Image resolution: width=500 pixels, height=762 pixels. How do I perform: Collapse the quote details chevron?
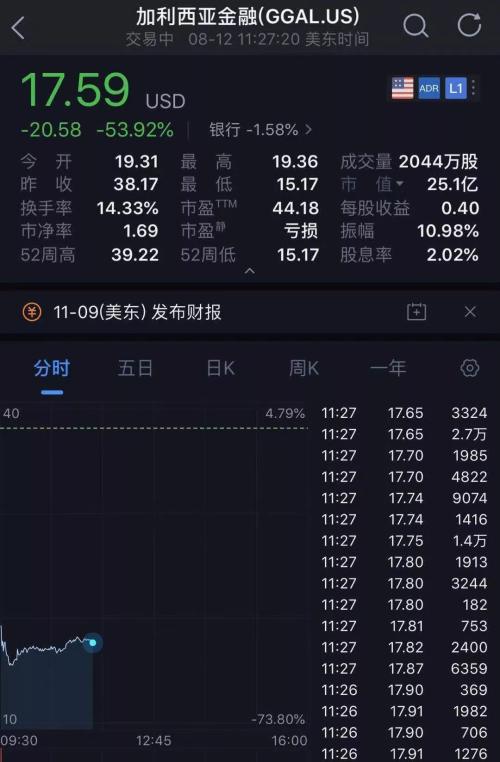[249, 271]
